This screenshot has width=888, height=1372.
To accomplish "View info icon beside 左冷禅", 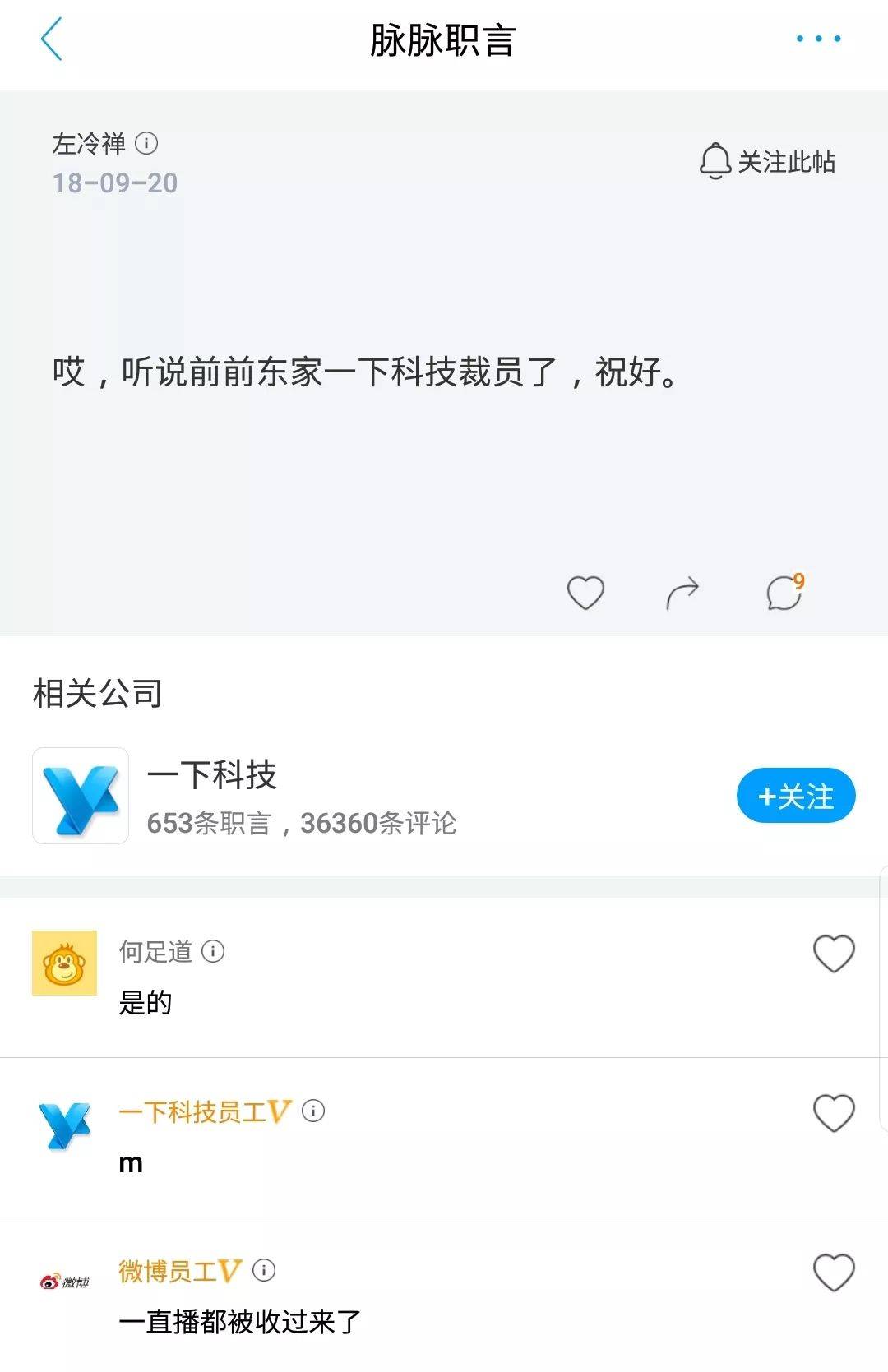I will [146, 144].
